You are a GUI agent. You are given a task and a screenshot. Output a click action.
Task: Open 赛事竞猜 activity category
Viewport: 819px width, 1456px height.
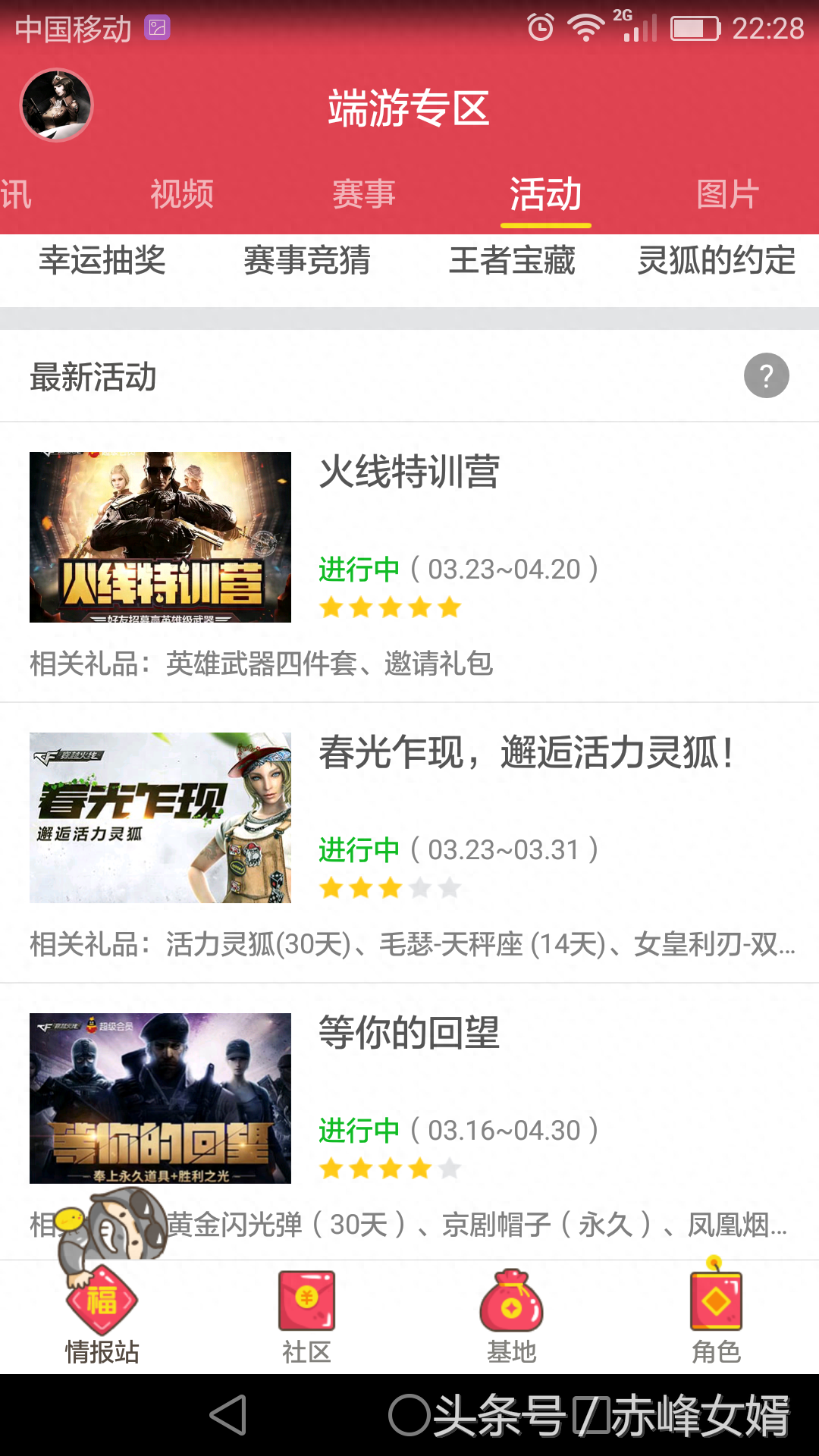(x=307, y=261)
